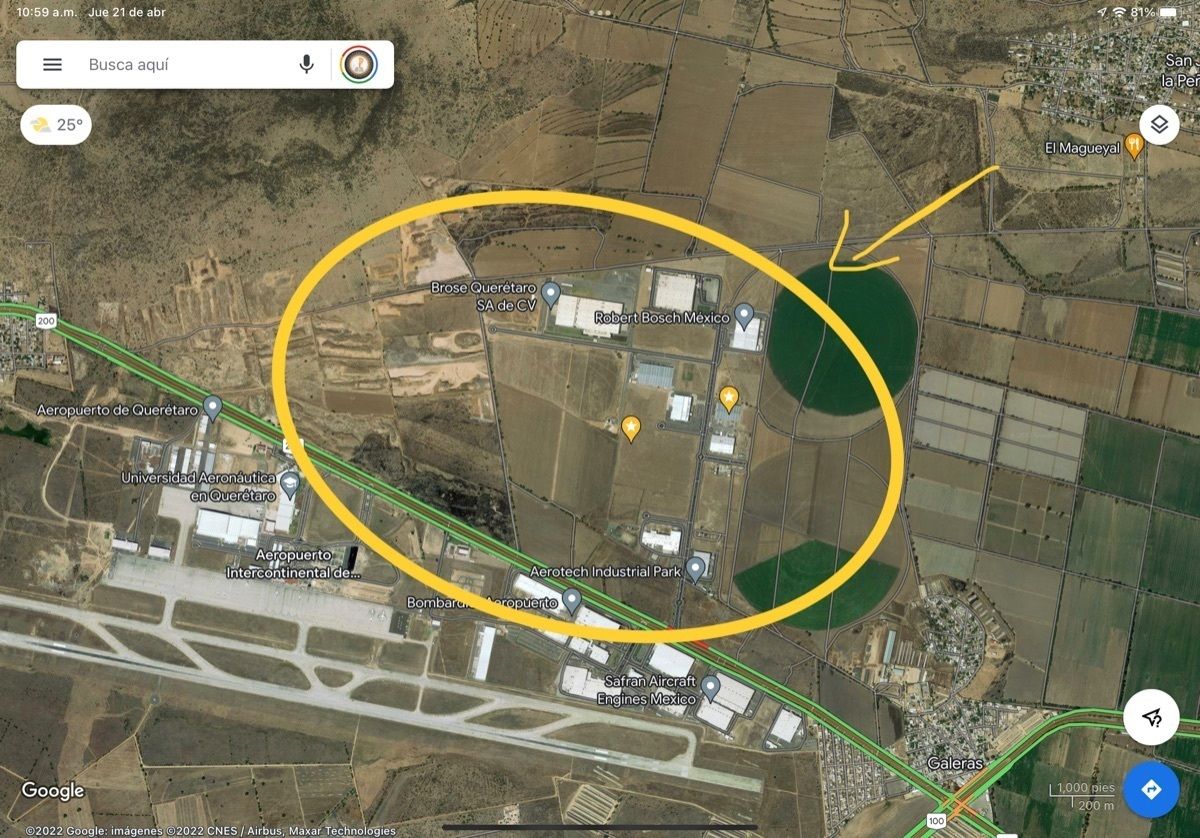
Task: Open directions with the blue button
Action: 1151,790
